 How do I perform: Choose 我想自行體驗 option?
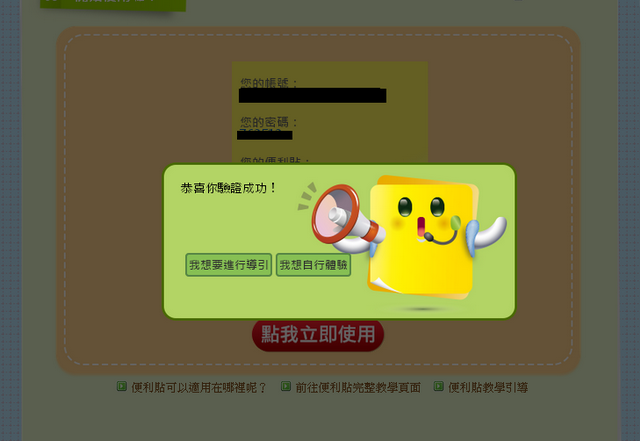(x=313, y=265)
